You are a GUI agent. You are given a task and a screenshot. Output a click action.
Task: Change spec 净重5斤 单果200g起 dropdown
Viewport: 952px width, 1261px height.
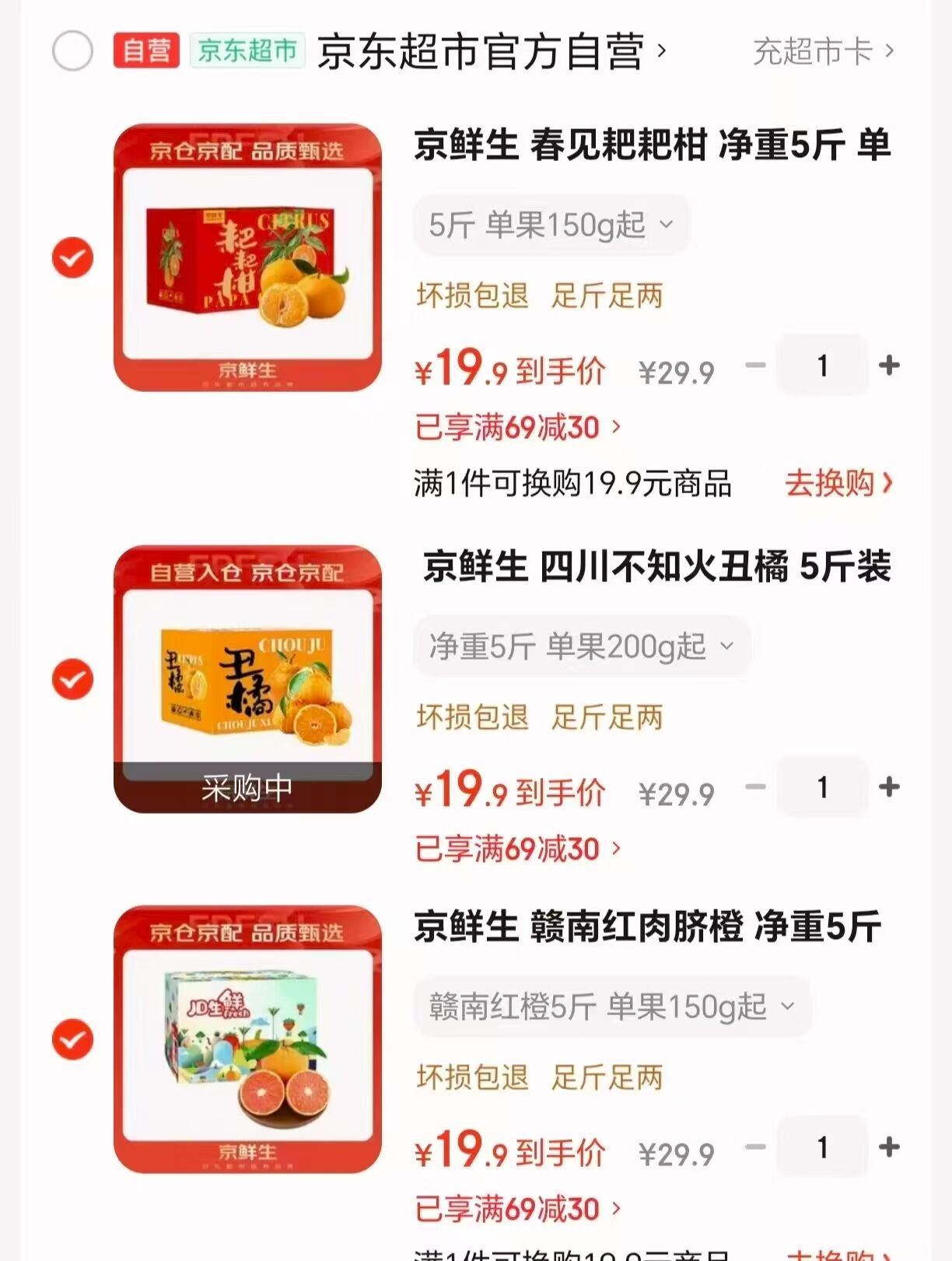(x=581, y=646)
